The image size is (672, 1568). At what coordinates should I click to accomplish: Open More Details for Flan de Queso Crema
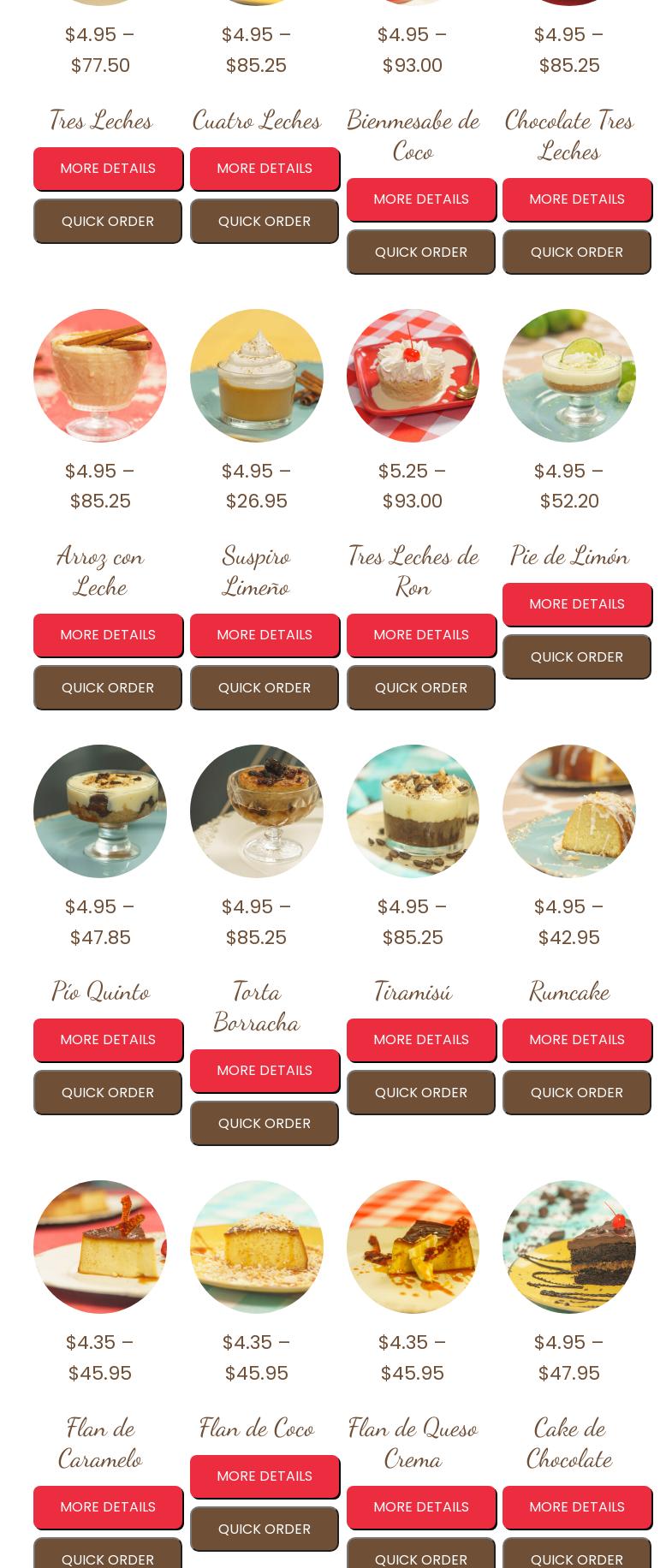pos(420,1507)
